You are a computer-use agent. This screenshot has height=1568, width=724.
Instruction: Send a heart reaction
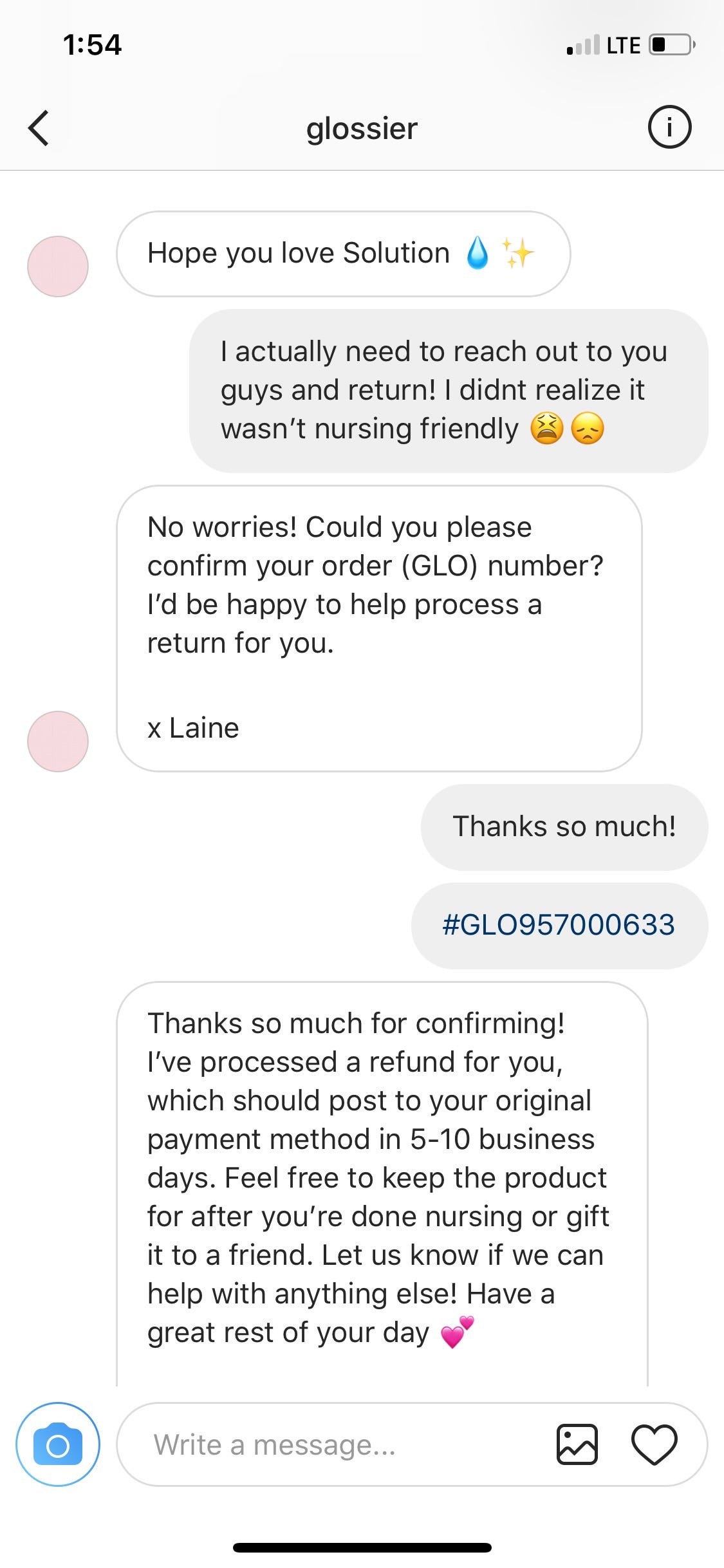click(654, 1444)
